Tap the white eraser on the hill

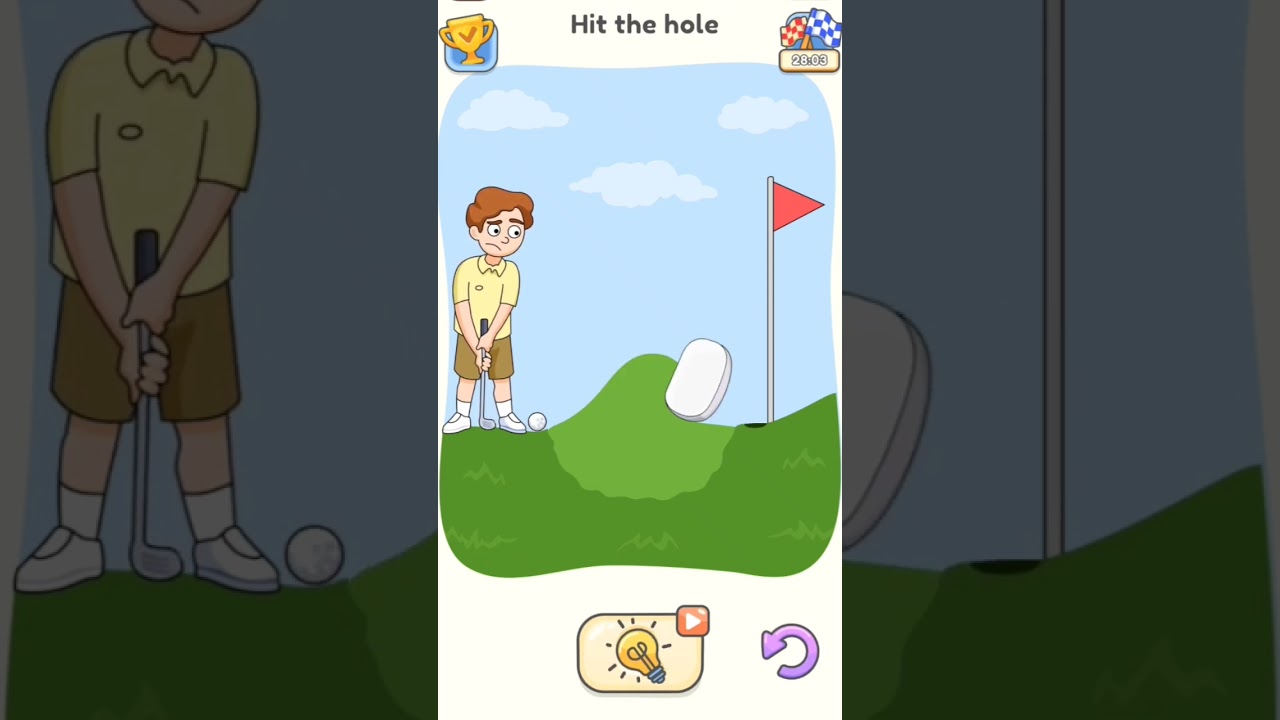pos(699,380)
